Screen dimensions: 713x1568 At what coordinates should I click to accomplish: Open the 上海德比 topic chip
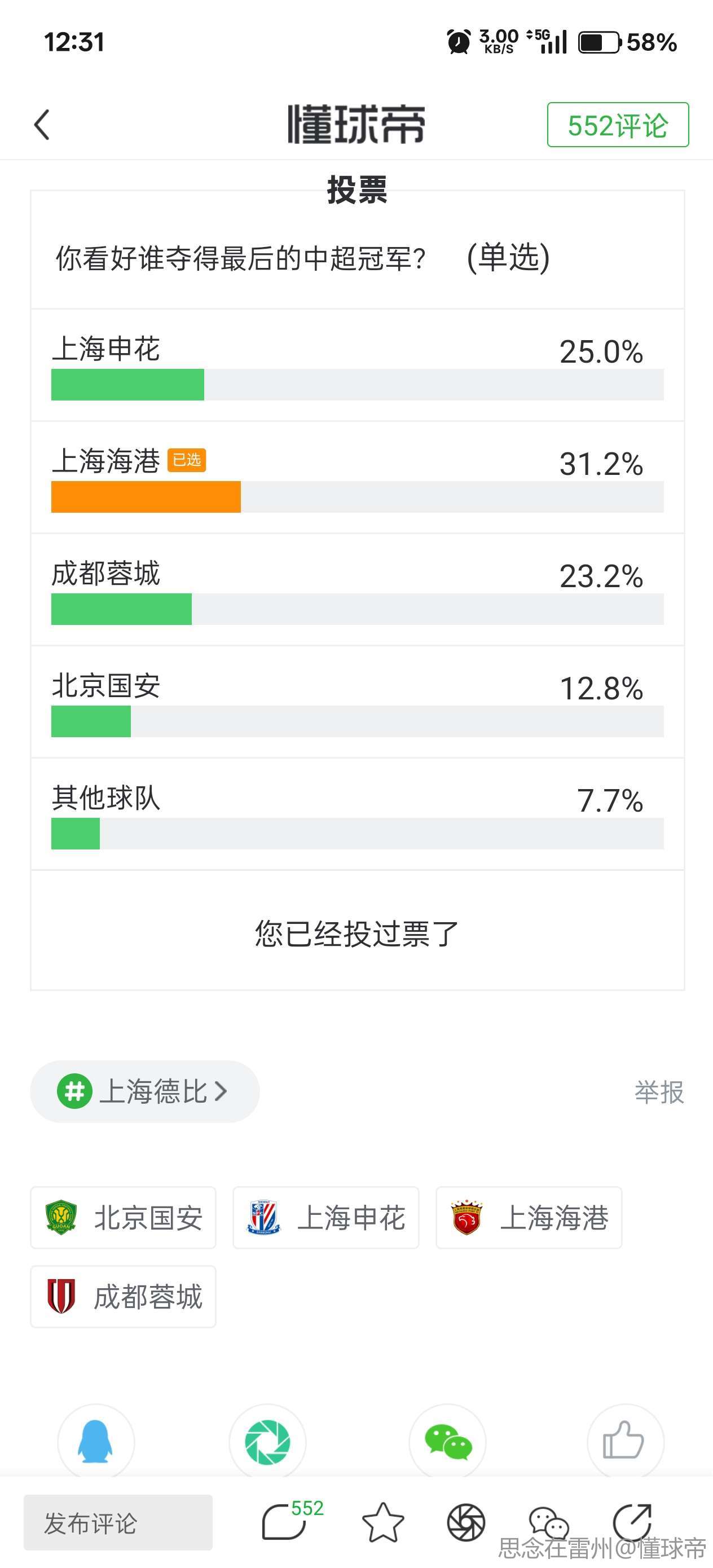click(145, 1091)
